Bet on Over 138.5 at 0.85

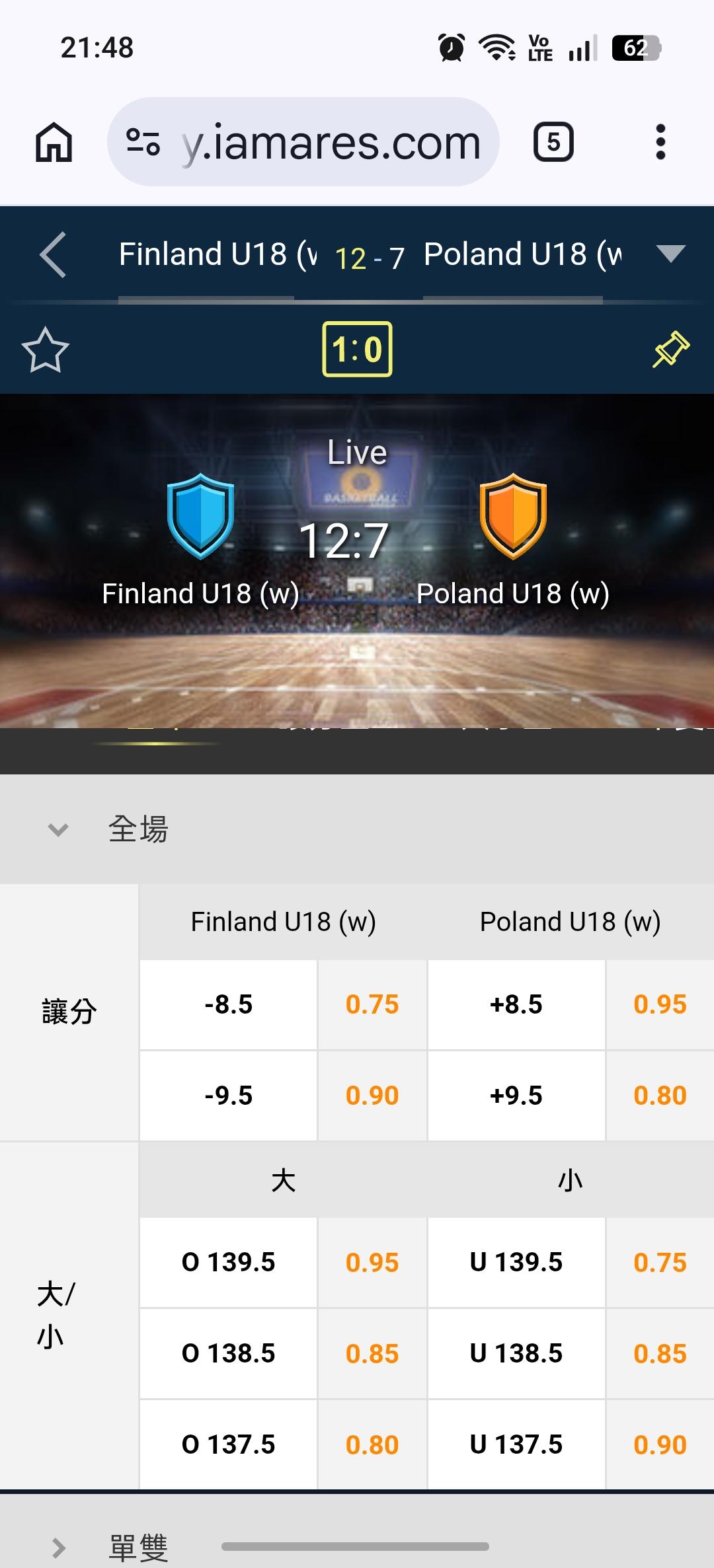click(283, 1353)
